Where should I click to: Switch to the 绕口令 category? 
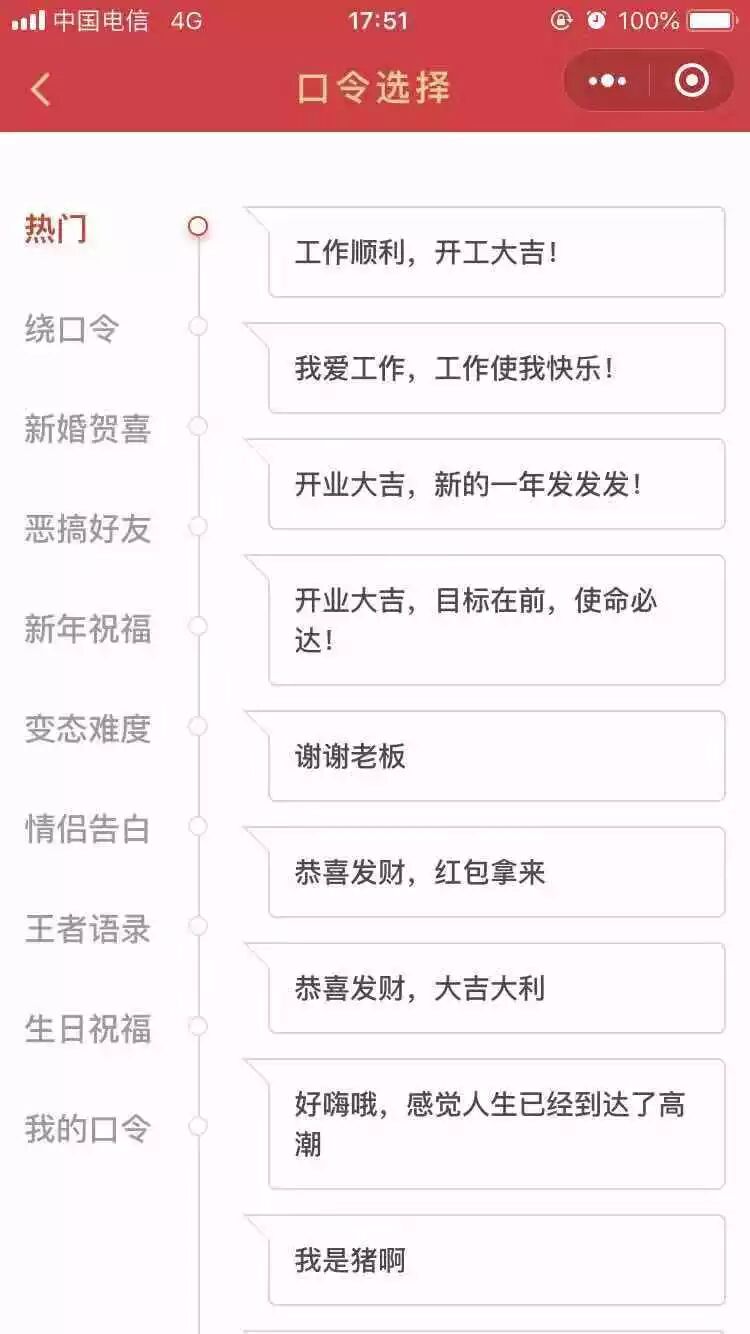tap(72, 328)
